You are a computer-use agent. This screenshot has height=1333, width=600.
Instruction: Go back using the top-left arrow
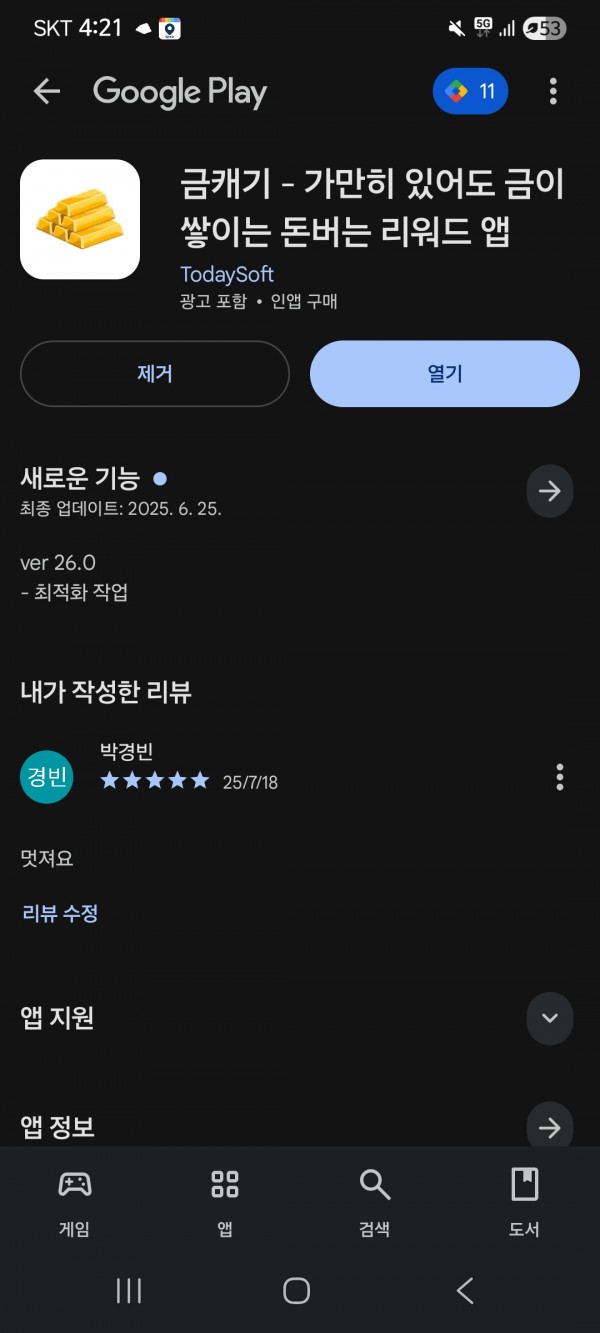coord(47,92)
